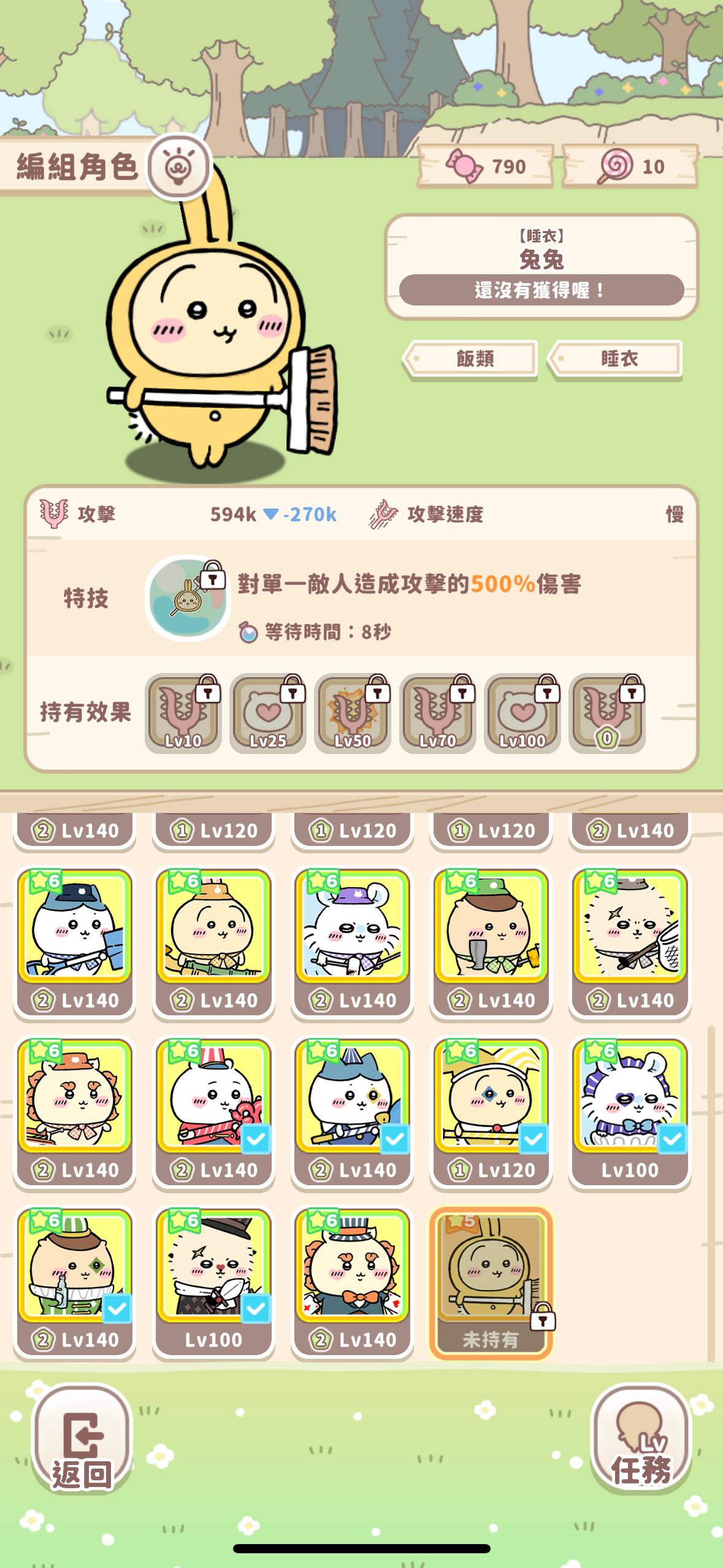
Task: Select the Lv140 character holding a net
Action: point(630,943)
